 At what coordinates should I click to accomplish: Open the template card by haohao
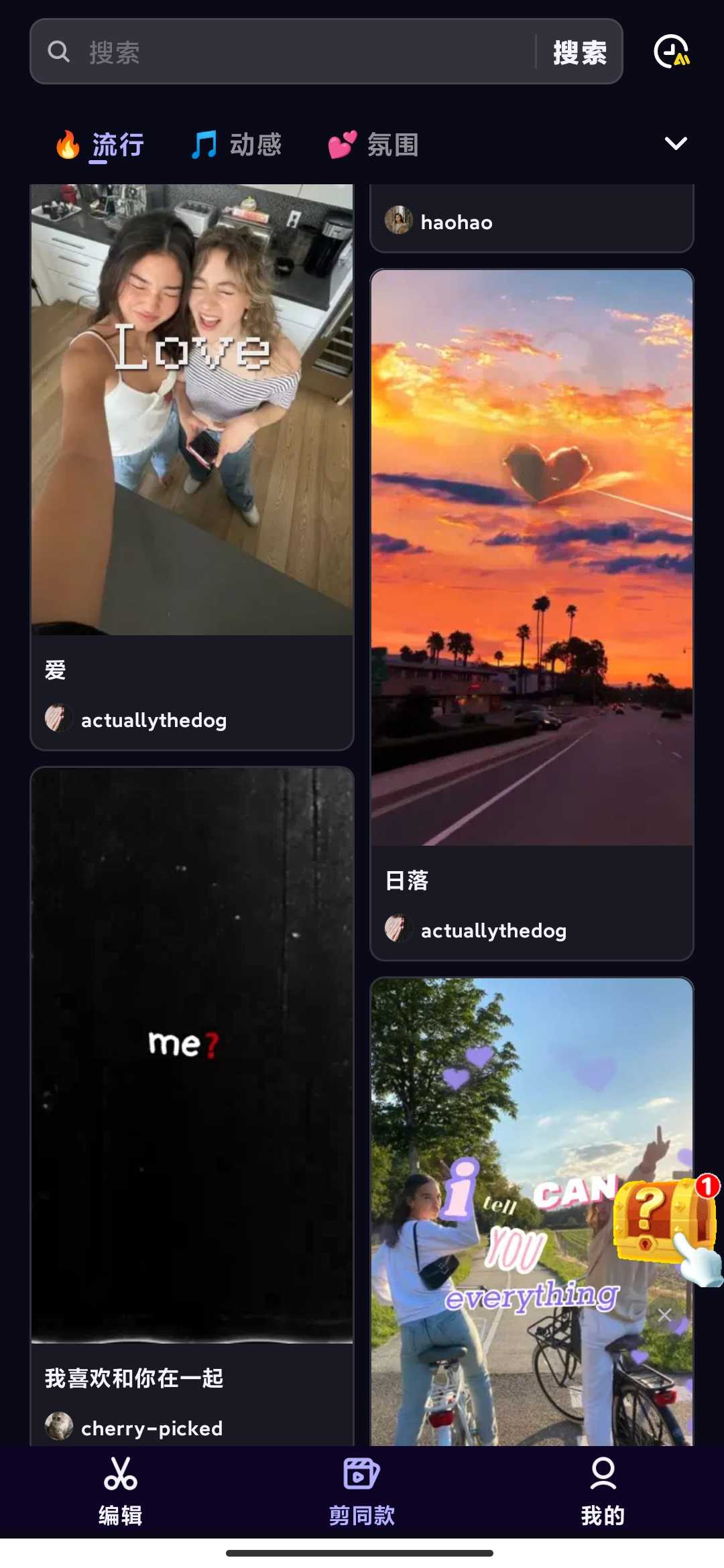[532, 221]
